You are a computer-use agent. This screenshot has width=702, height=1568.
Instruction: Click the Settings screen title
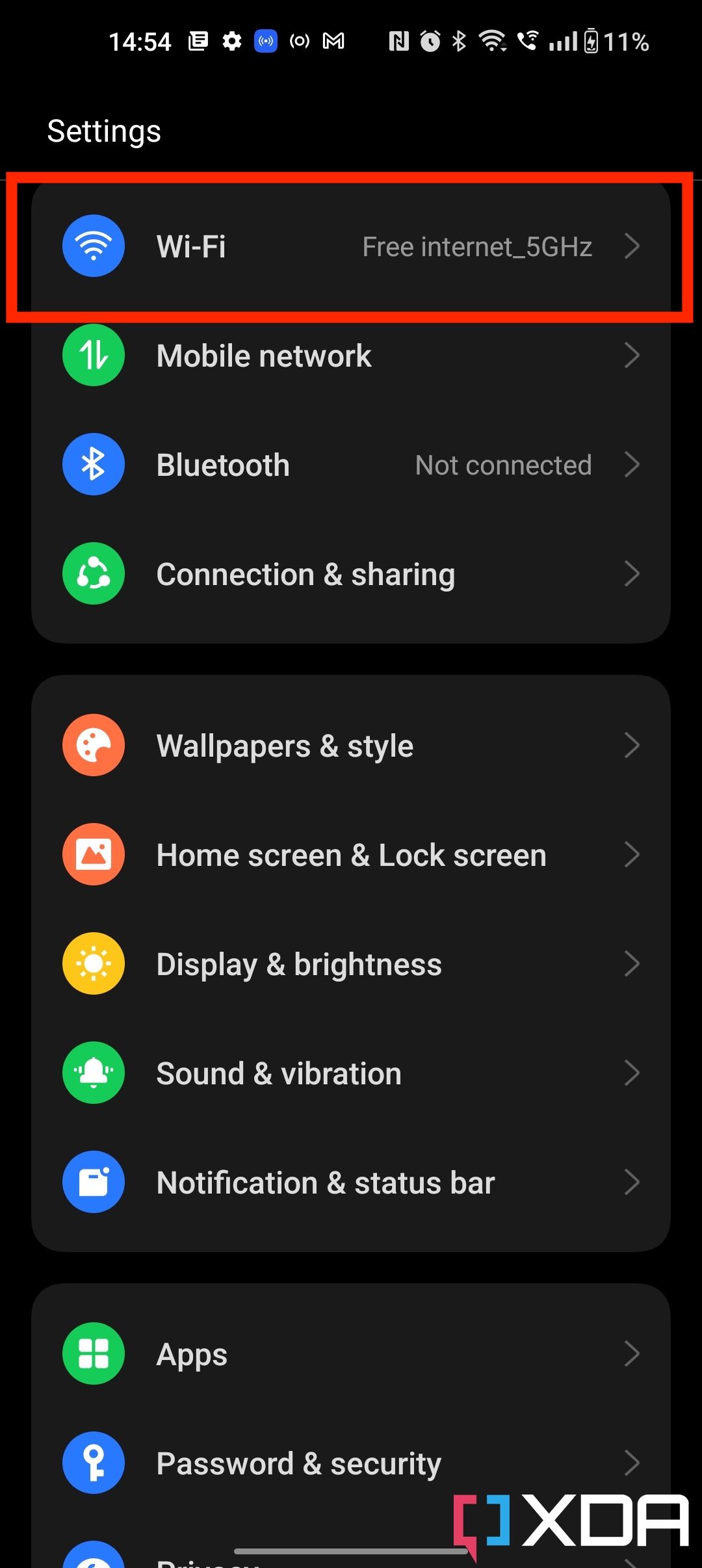(103, 130)
